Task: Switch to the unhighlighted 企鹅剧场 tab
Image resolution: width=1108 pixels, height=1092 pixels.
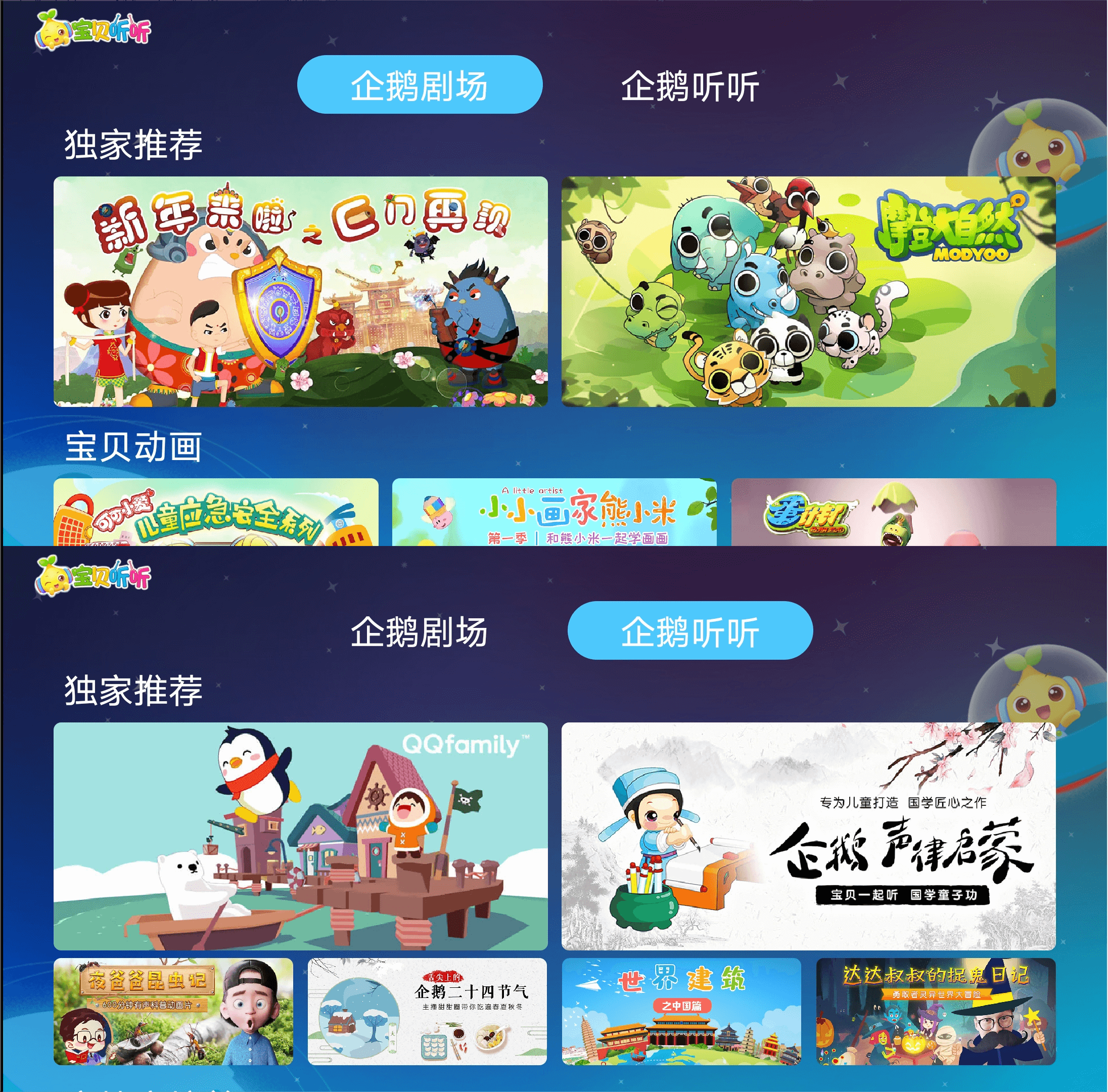Action: coord(419,631)
